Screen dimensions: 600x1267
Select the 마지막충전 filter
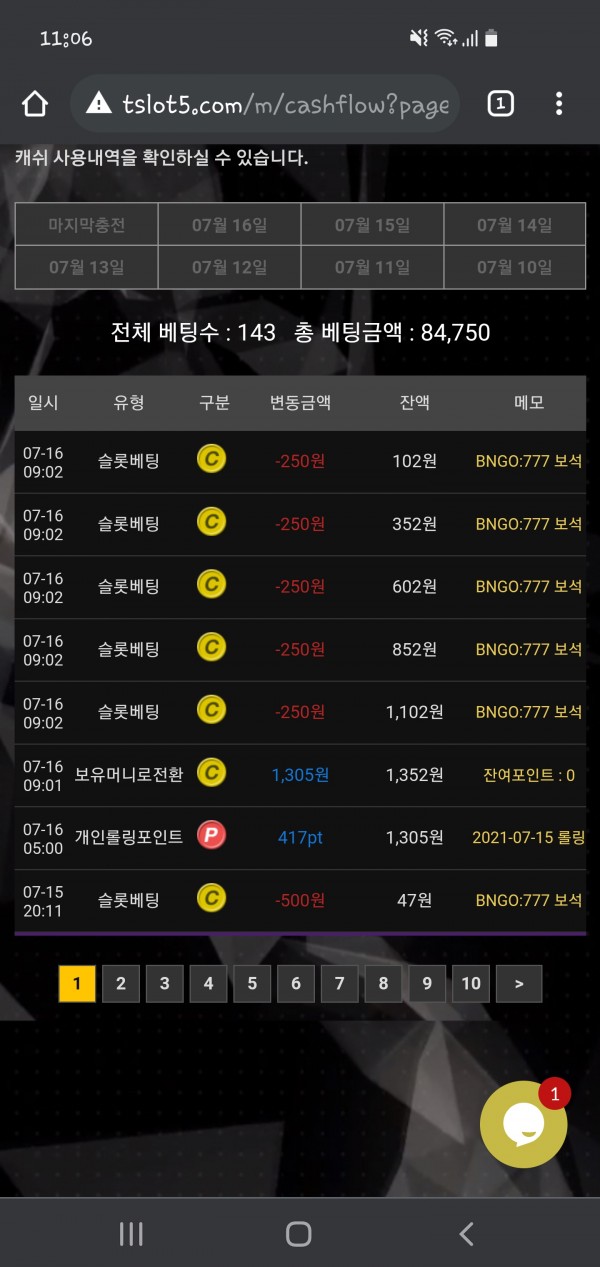coord(87,225)
